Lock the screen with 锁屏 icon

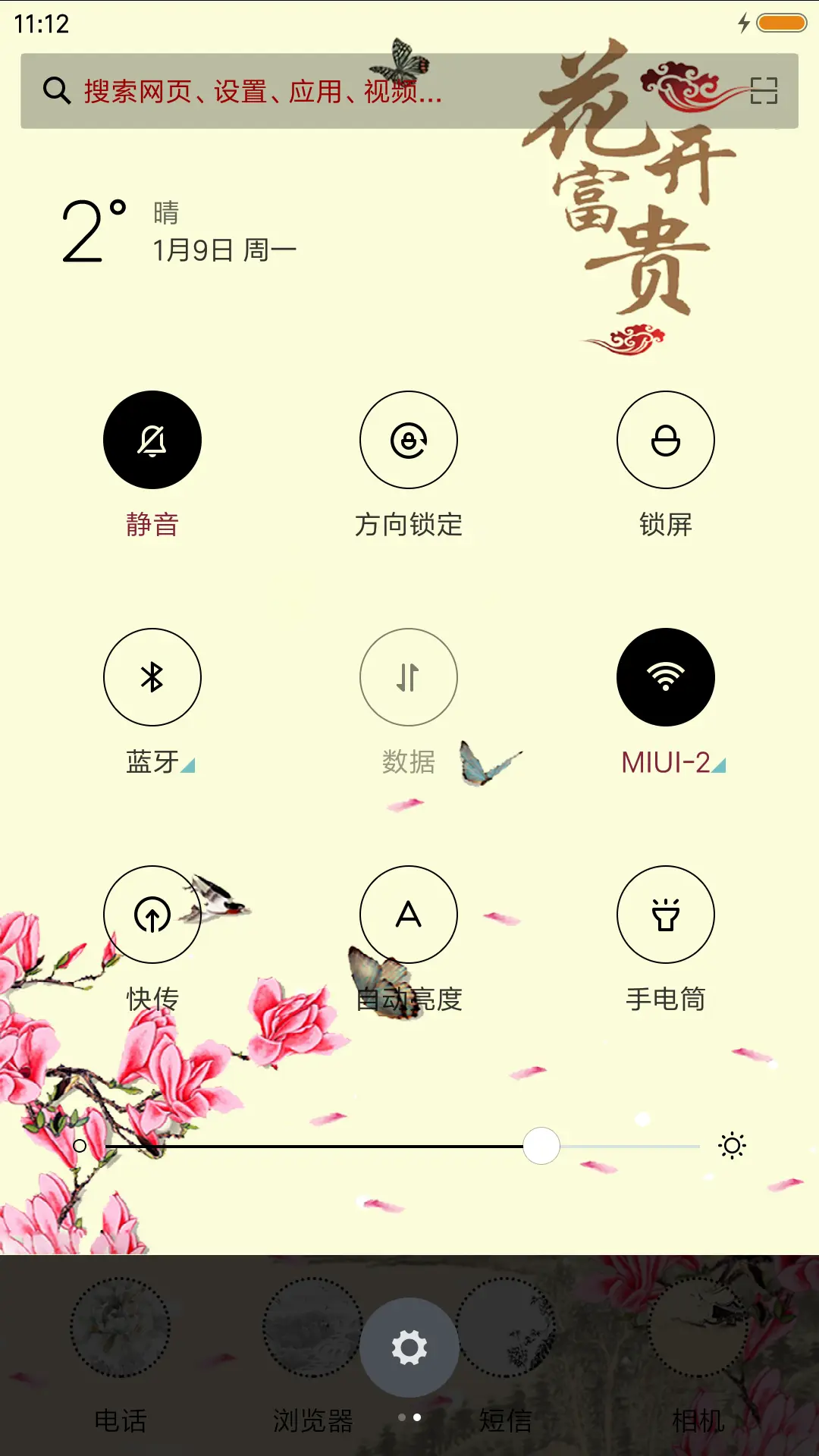tap(666, 440)
